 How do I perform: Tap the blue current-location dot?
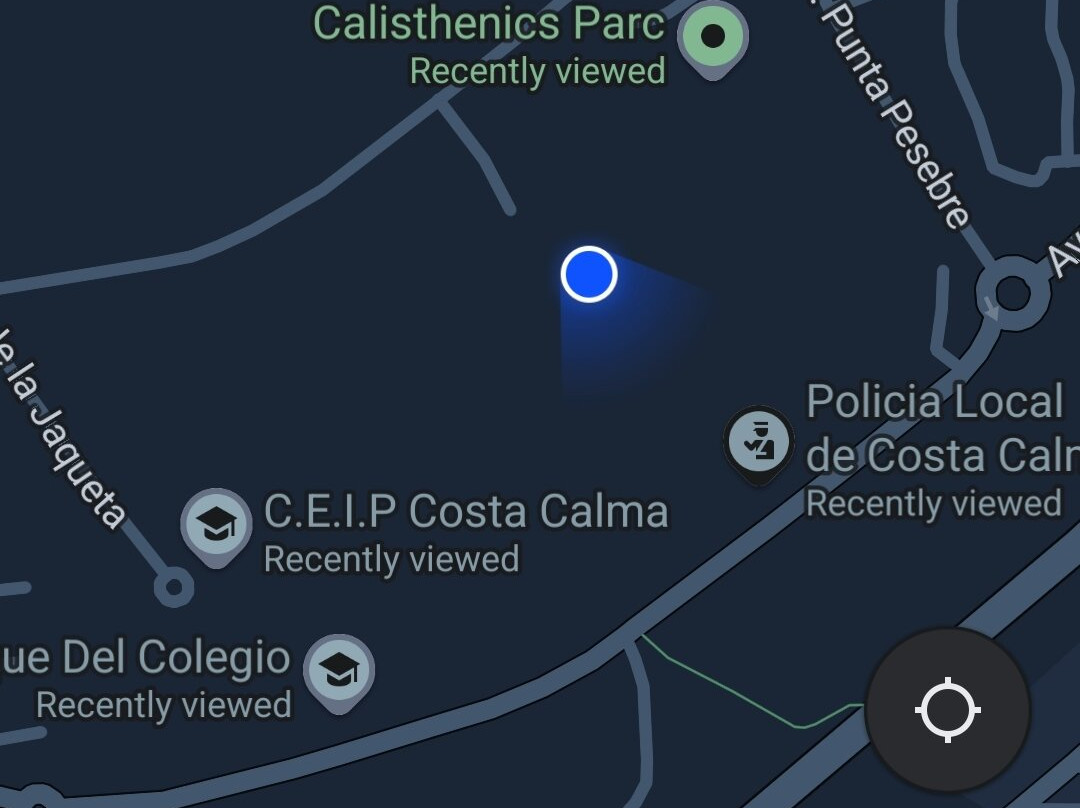pyautogui.click(x=589, y=274)
